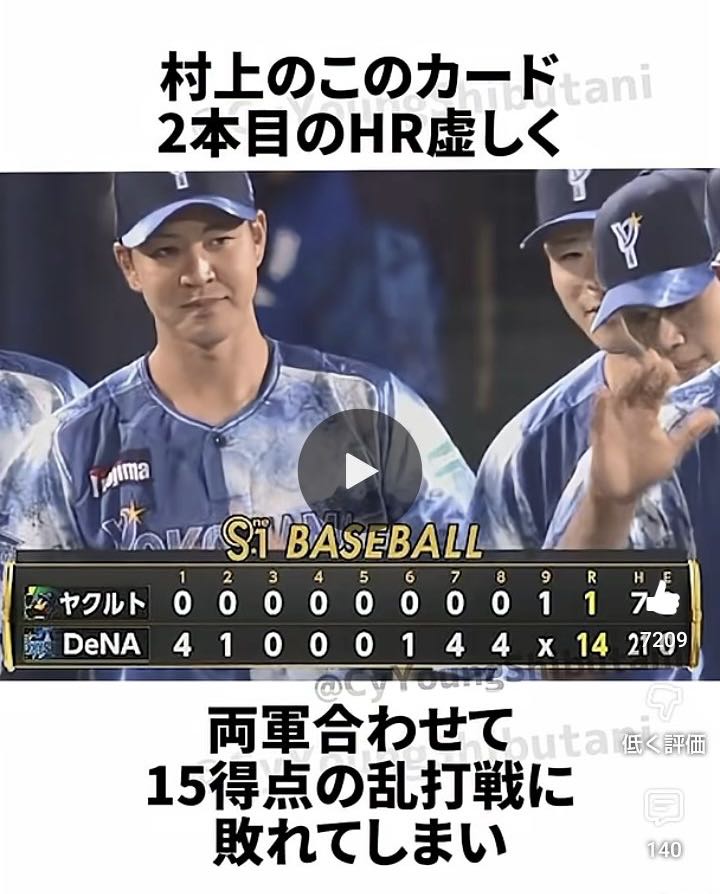The width and height of the screenshot is (720, 894).
Task: Dislike this short with 低く評価 button
Action: pyautogui.click(x=663, y=703)
